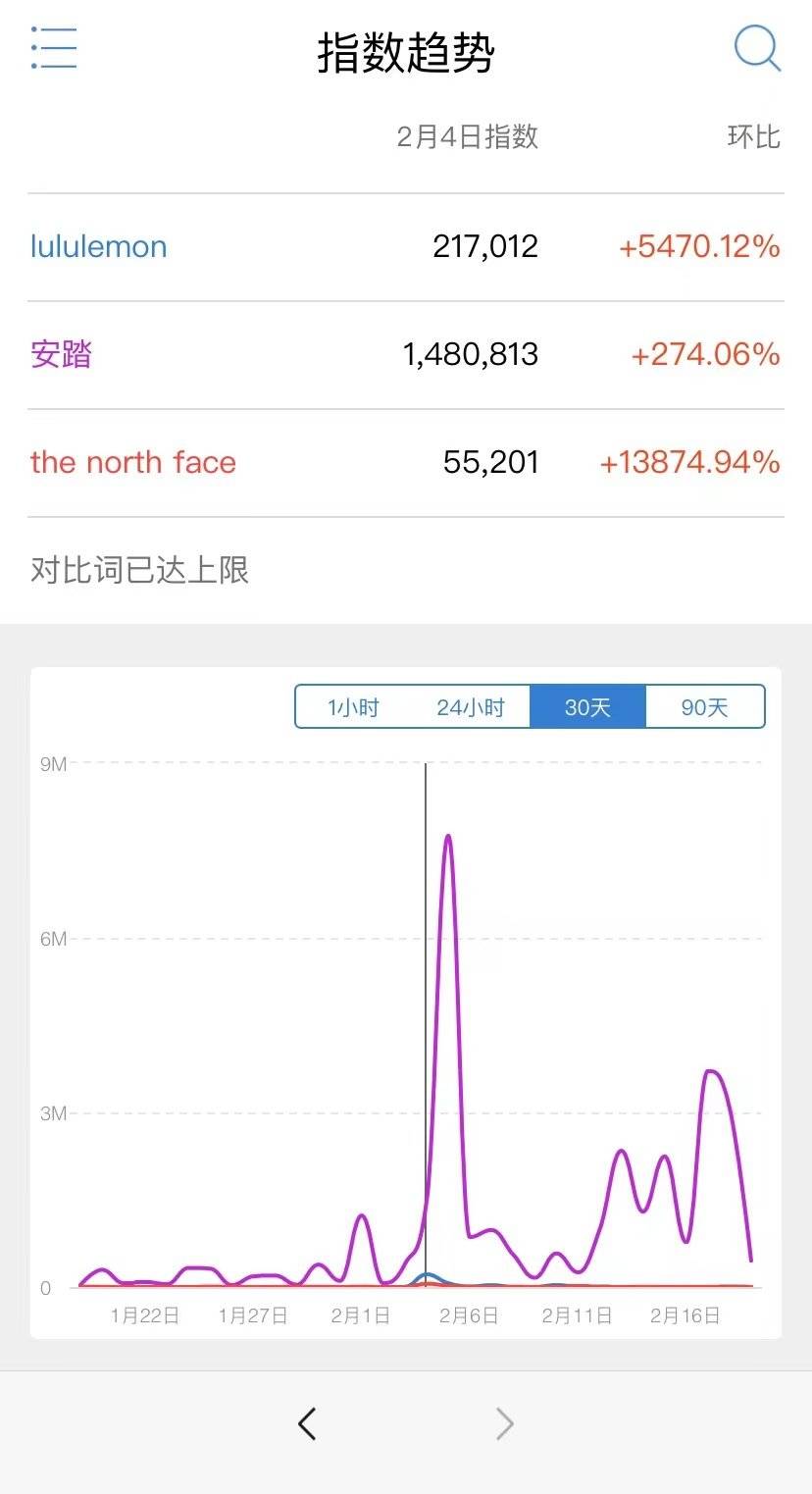Select the 30天 chart range
Viewport: 812px width, 1494px height.
[x=587, y=707]
